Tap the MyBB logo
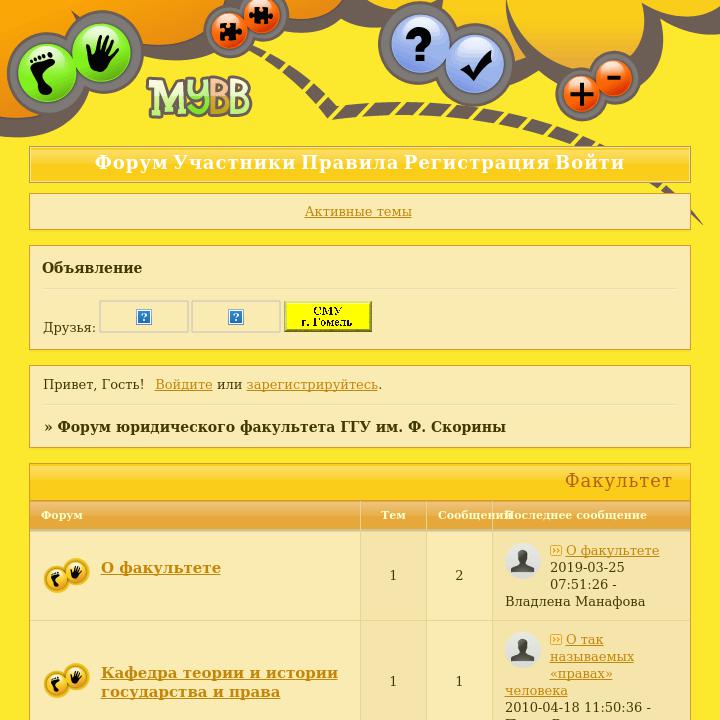 click(x=199, y=98)
